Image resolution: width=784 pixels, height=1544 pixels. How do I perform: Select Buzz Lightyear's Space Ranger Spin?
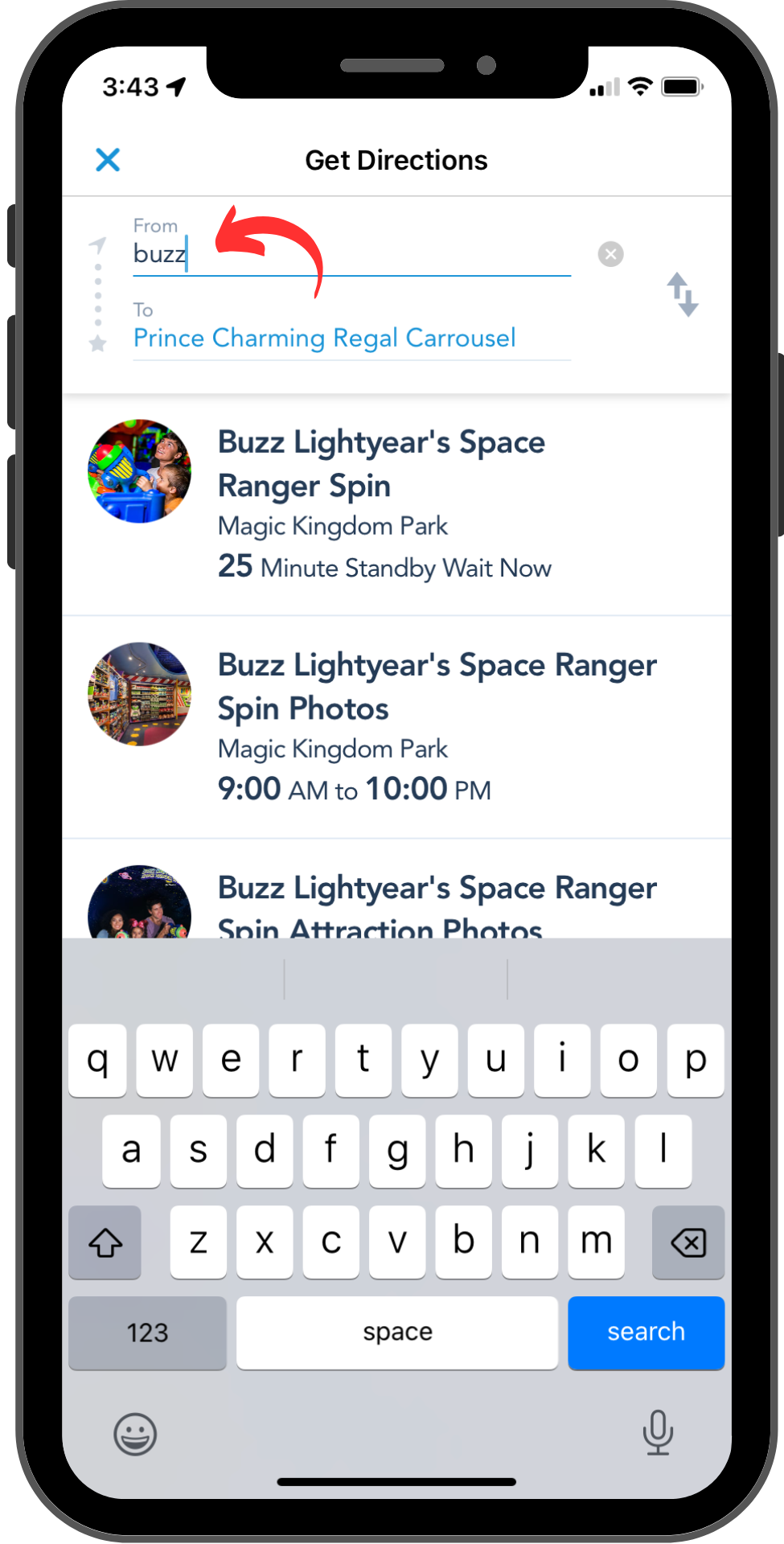click(x=396, y=505)
